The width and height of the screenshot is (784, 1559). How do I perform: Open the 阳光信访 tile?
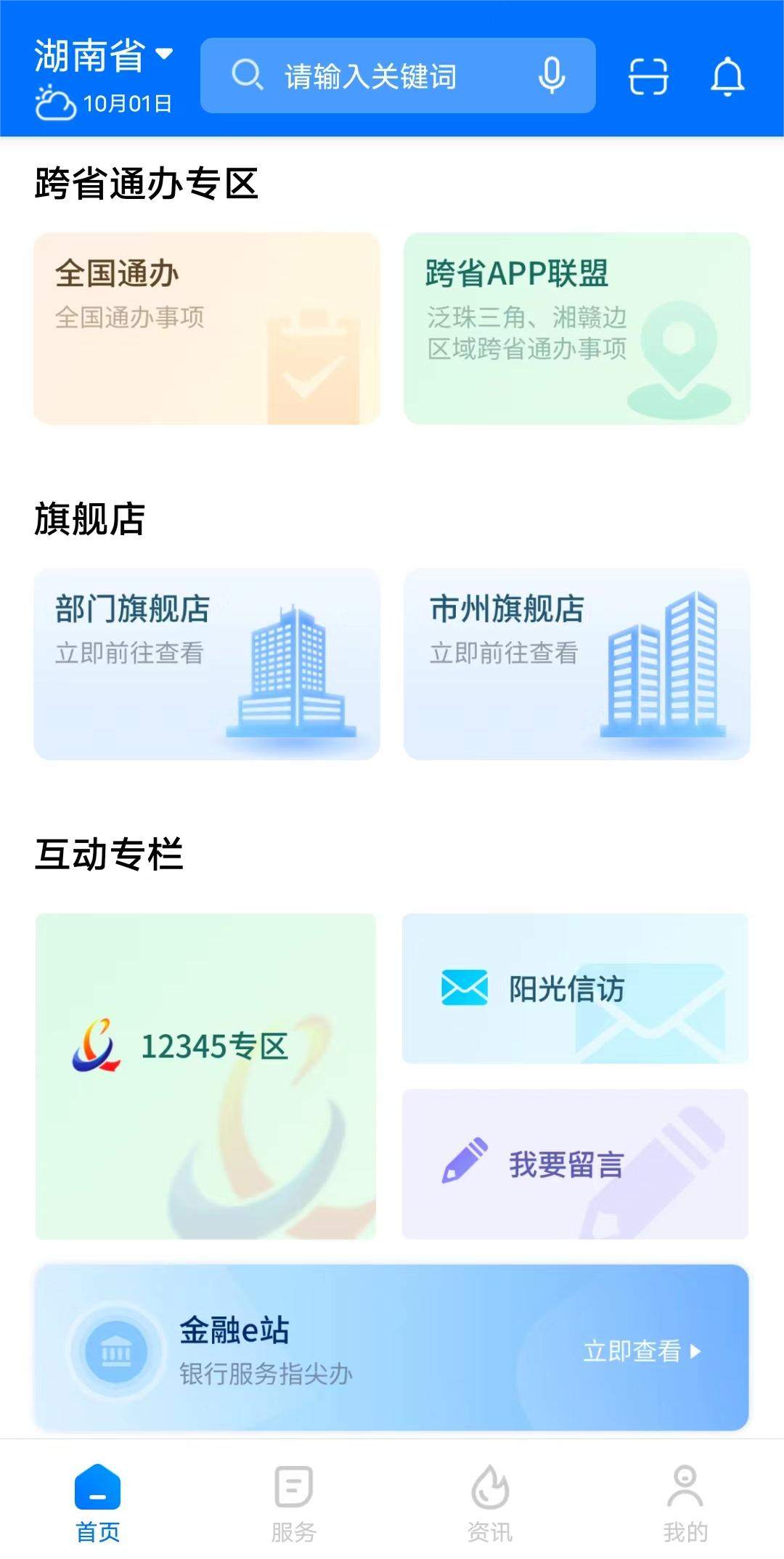tap(576, 988)
